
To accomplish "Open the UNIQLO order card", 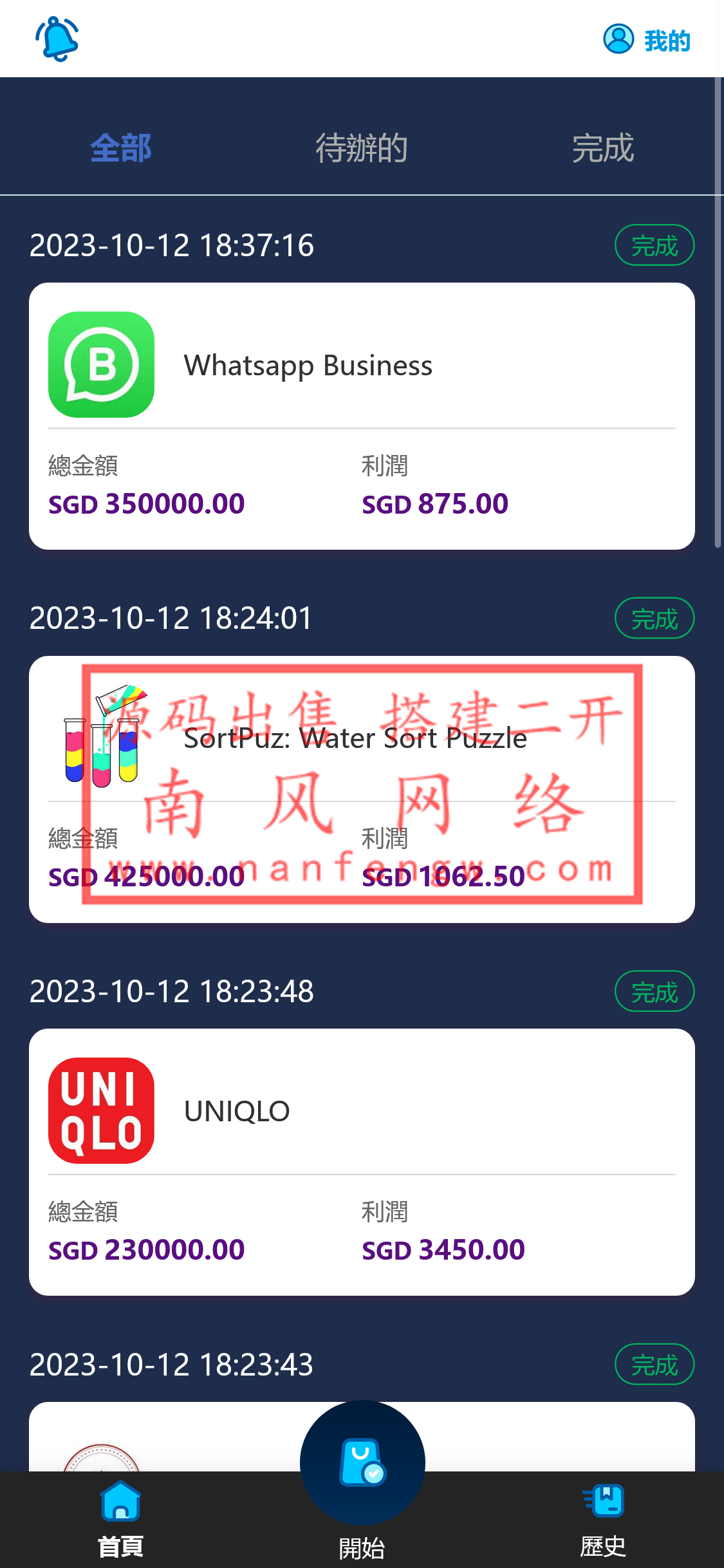I will [x=362, y=1162].
